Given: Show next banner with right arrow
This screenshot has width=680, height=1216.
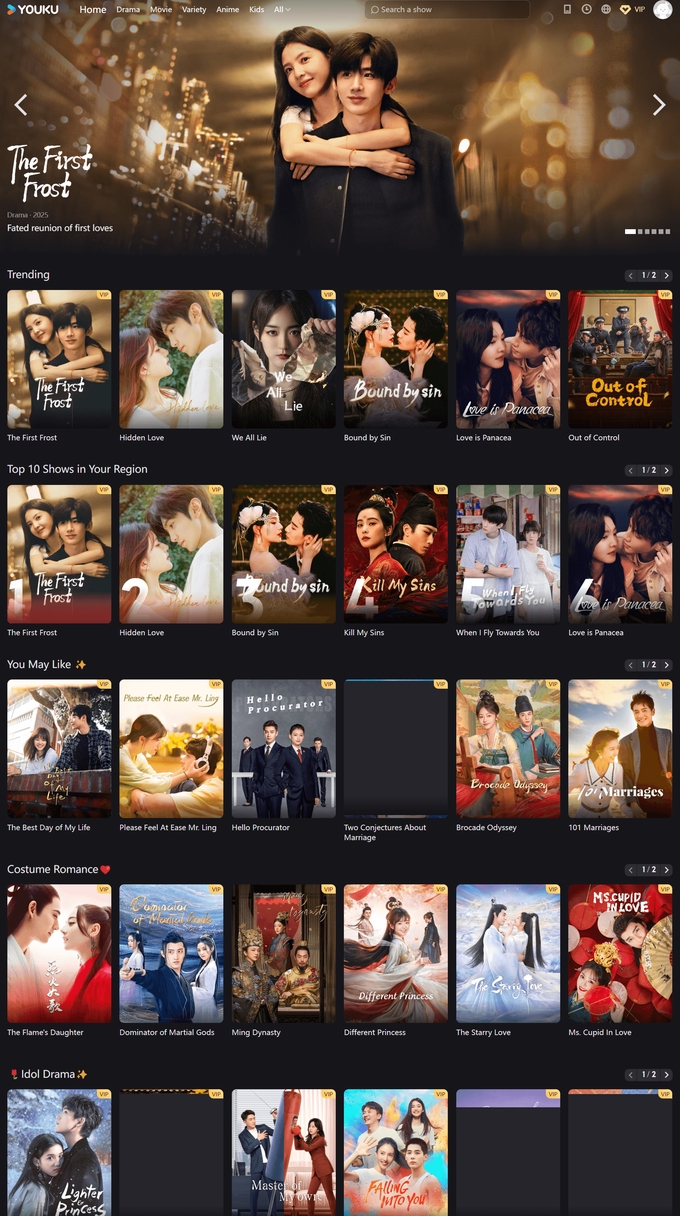Looking at the screenshot, I should pyautogui.click(x=658, y=105).
